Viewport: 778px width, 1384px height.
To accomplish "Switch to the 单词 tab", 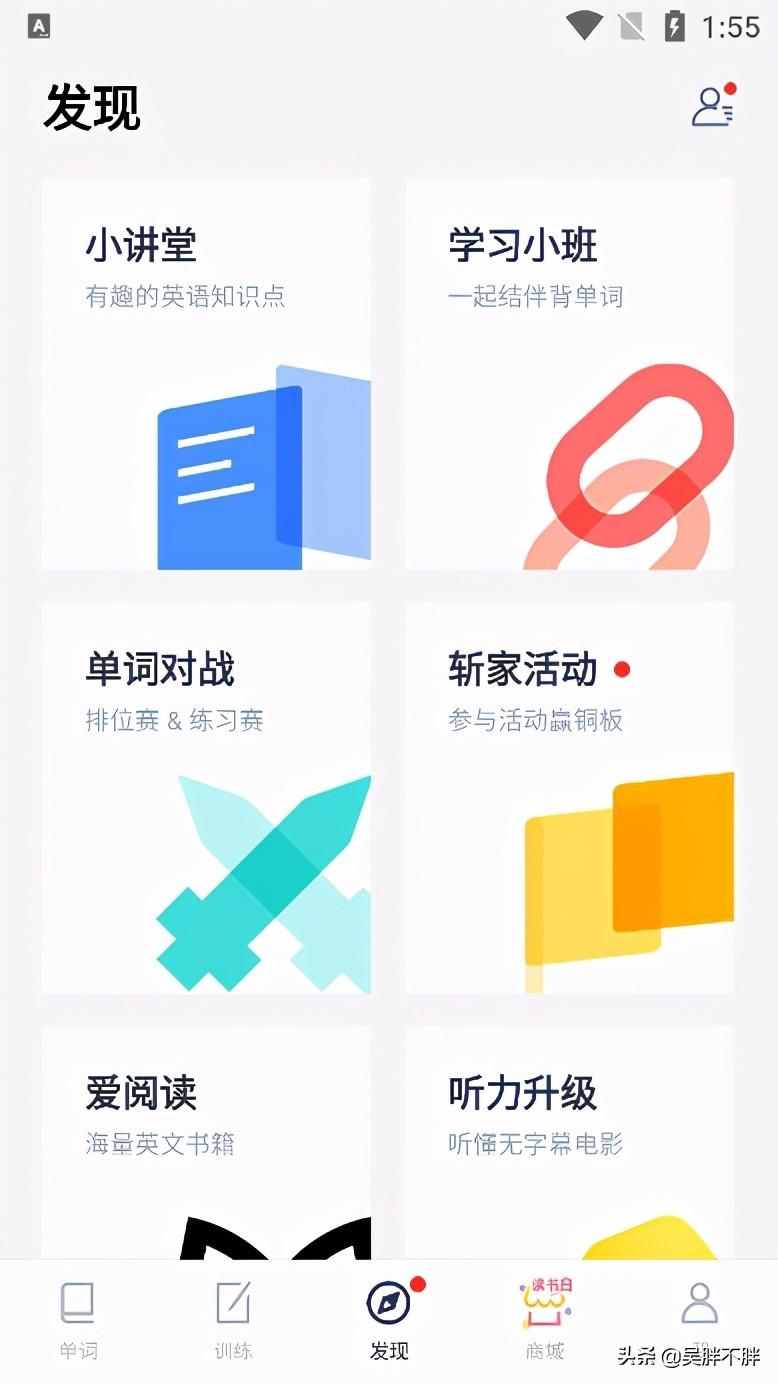I will pyautogui.click(x=78, y=1320).
